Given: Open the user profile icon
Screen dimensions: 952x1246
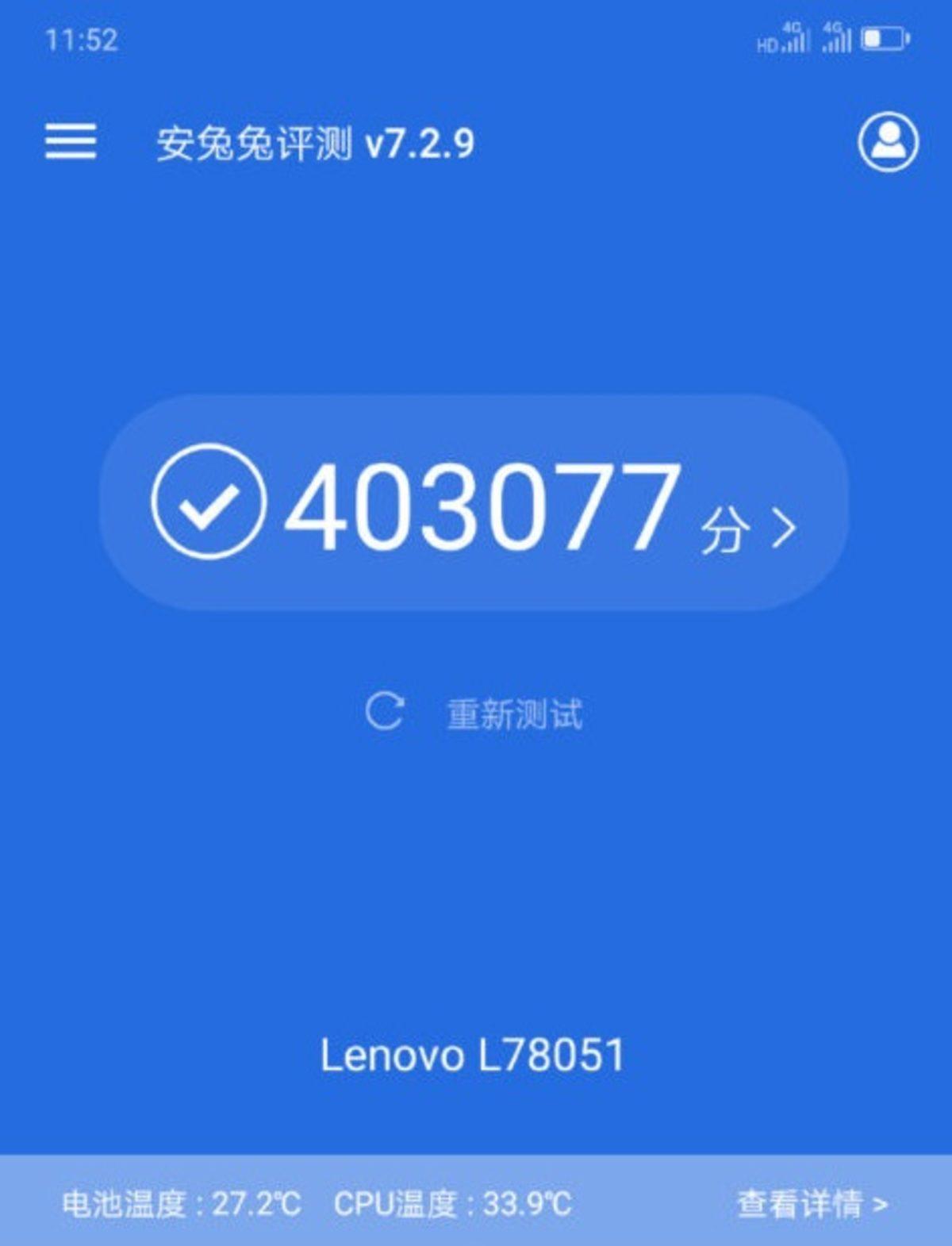Looking at the screenshot, I should [886, 141].
